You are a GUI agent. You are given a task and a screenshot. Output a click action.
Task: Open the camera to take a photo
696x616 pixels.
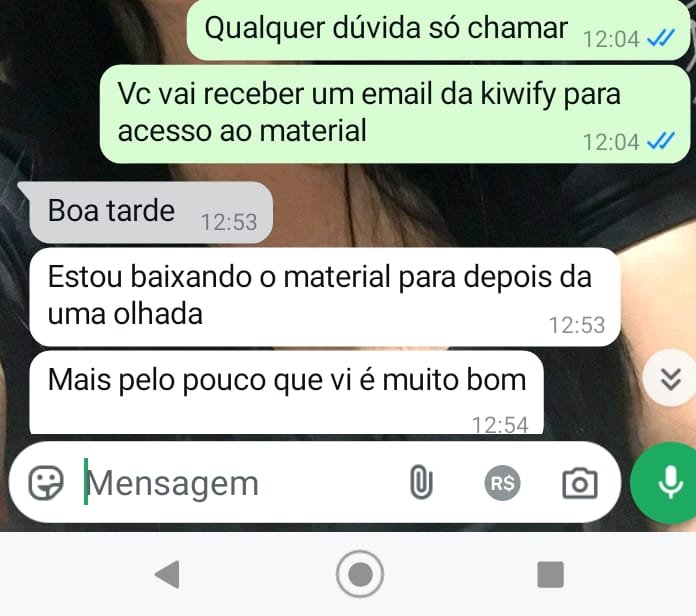579,484
